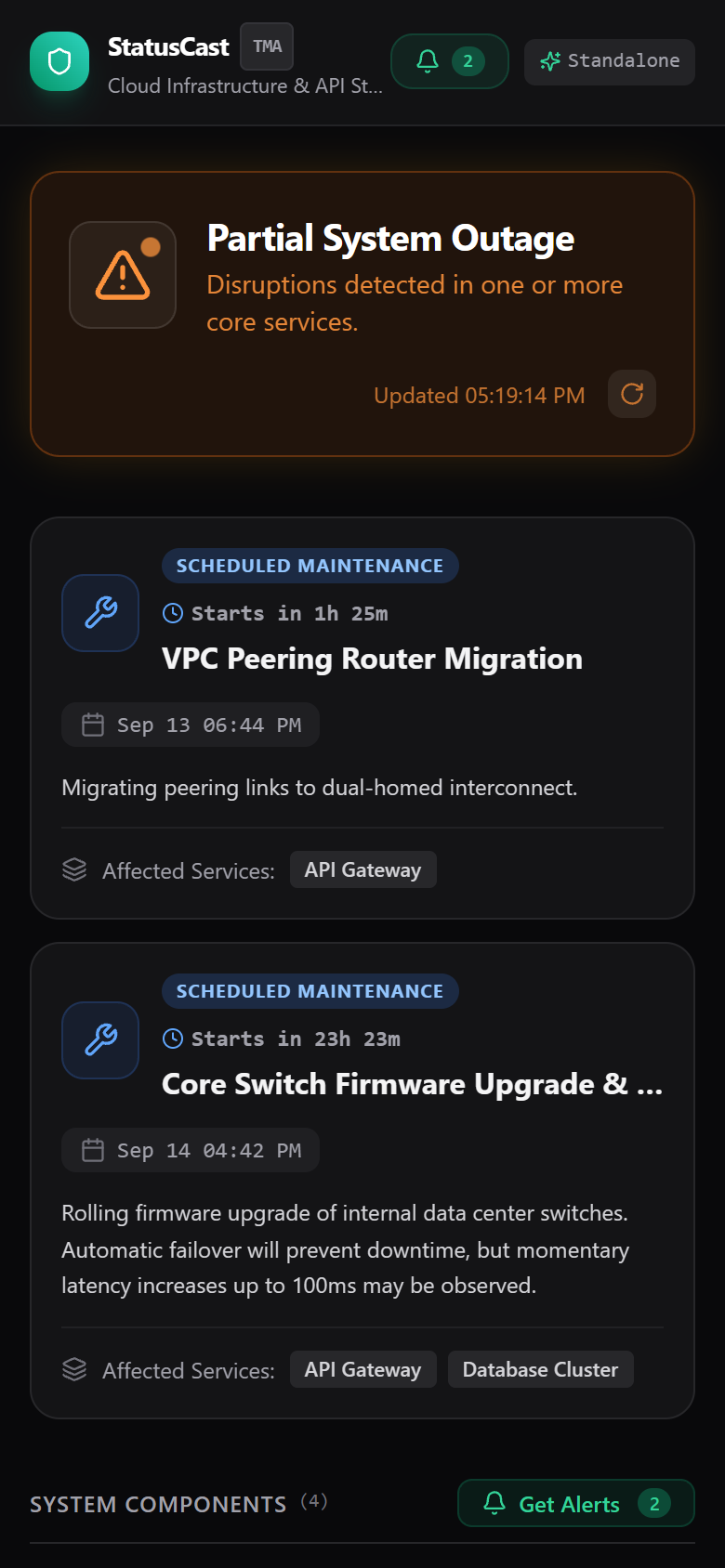Open the VPC Peering Router Migration card
Viewport: 725px width, 1568px height.
pyautogui.click(x=362, y=718)
